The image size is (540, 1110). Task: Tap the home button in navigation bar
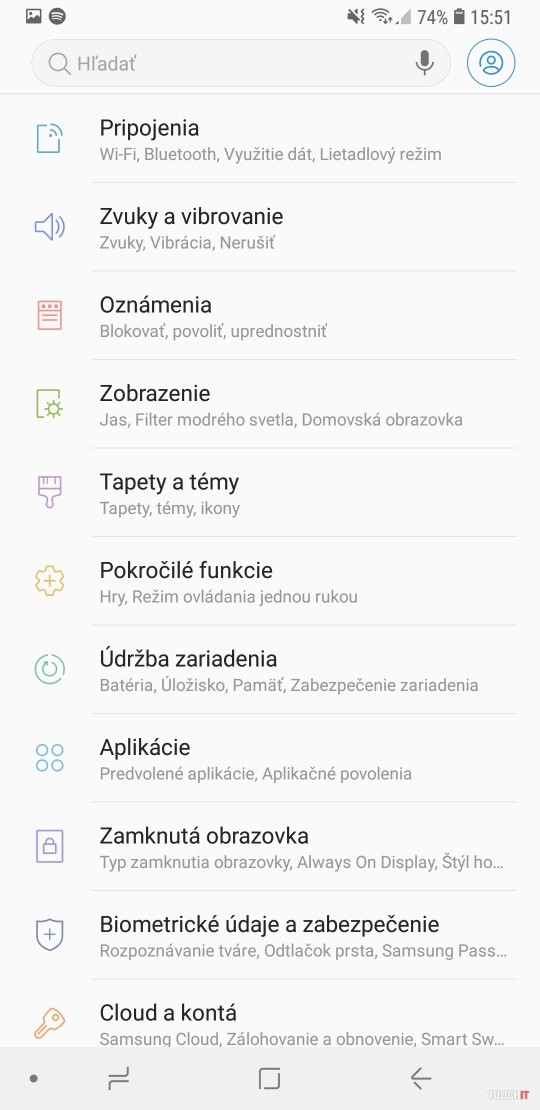coord(270,1079)
